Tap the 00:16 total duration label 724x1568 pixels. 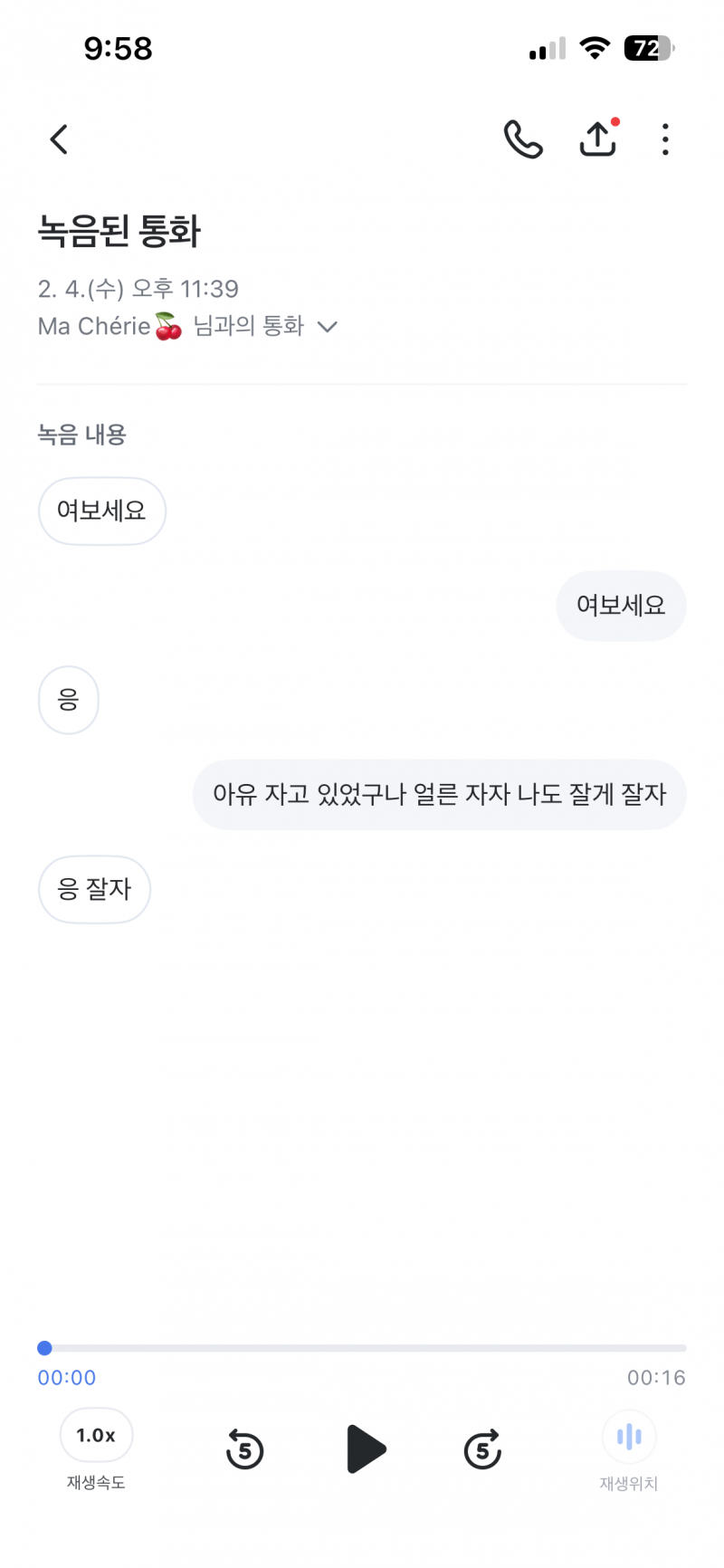coord(656,1377)
